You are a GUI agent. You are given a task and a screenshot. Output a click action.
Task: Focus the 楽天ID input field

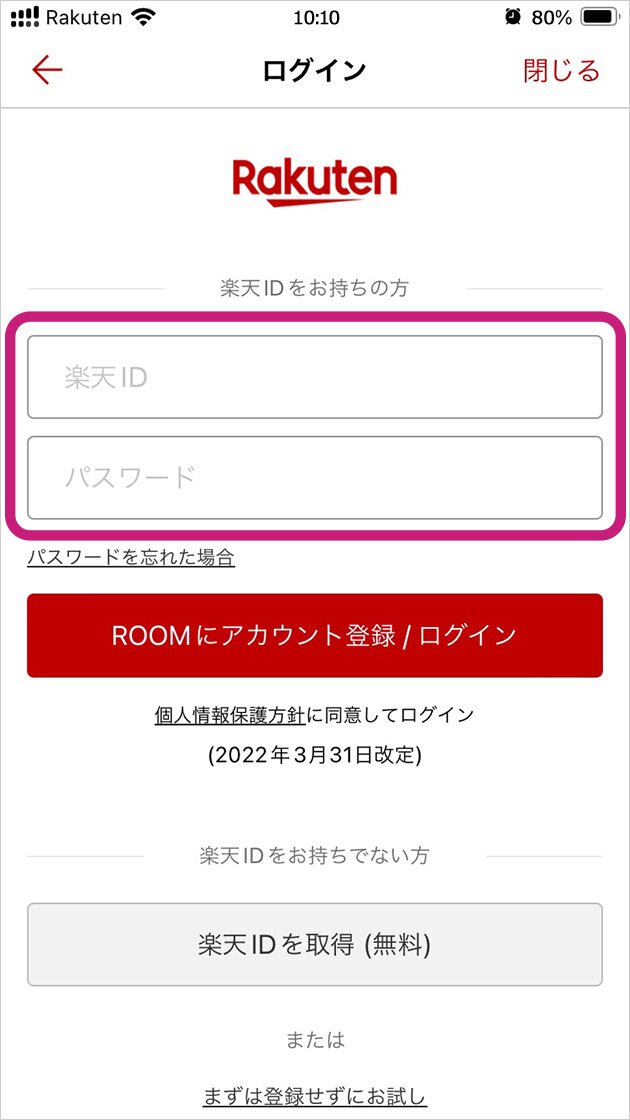pos(314,377)
